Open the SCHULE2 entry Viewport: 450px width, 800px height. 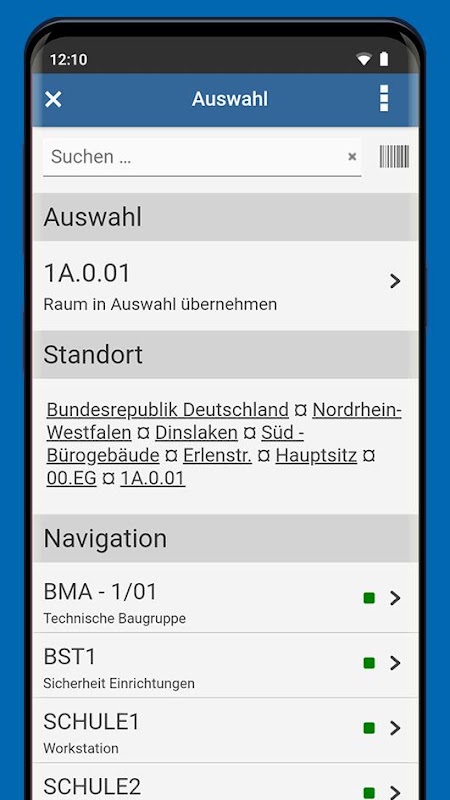tap(225, 782)
